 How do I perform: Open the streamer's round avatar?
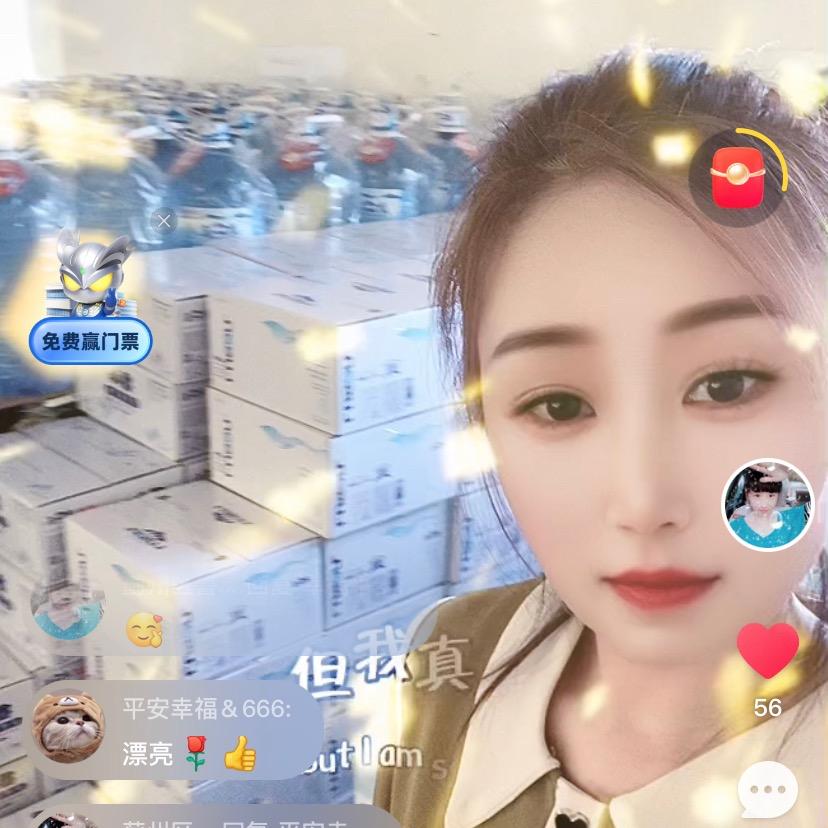767,506
